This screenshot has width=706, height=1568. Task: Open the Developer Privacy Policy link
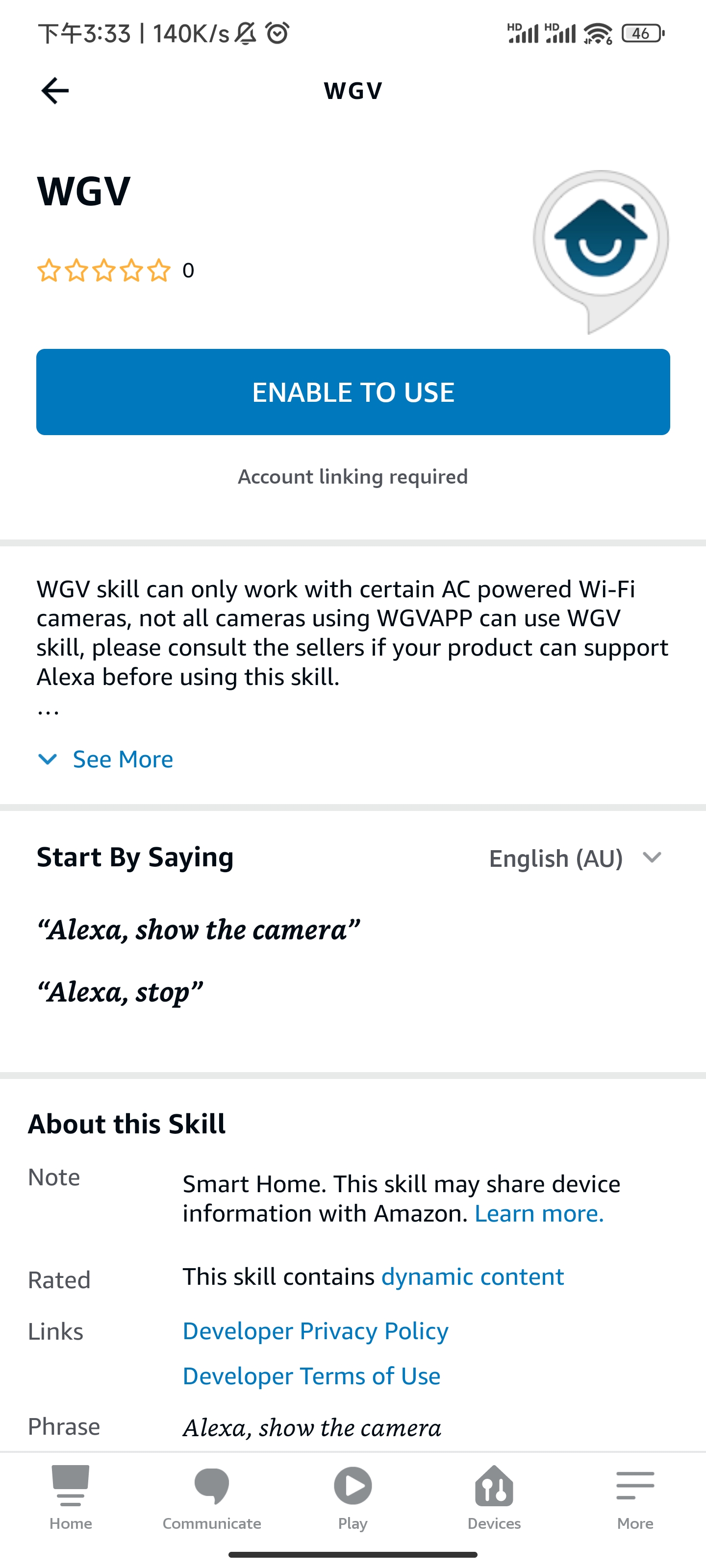316,1331
